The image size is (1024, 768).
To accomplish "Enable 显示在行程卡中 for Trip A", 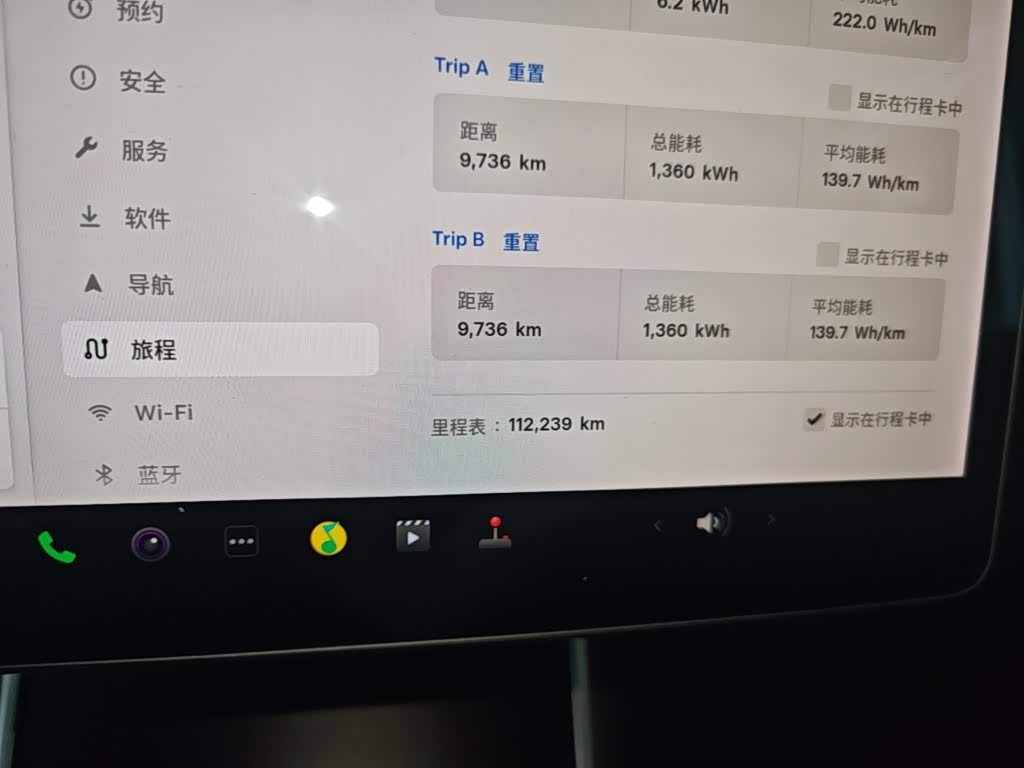I will (x=839, y=97).
